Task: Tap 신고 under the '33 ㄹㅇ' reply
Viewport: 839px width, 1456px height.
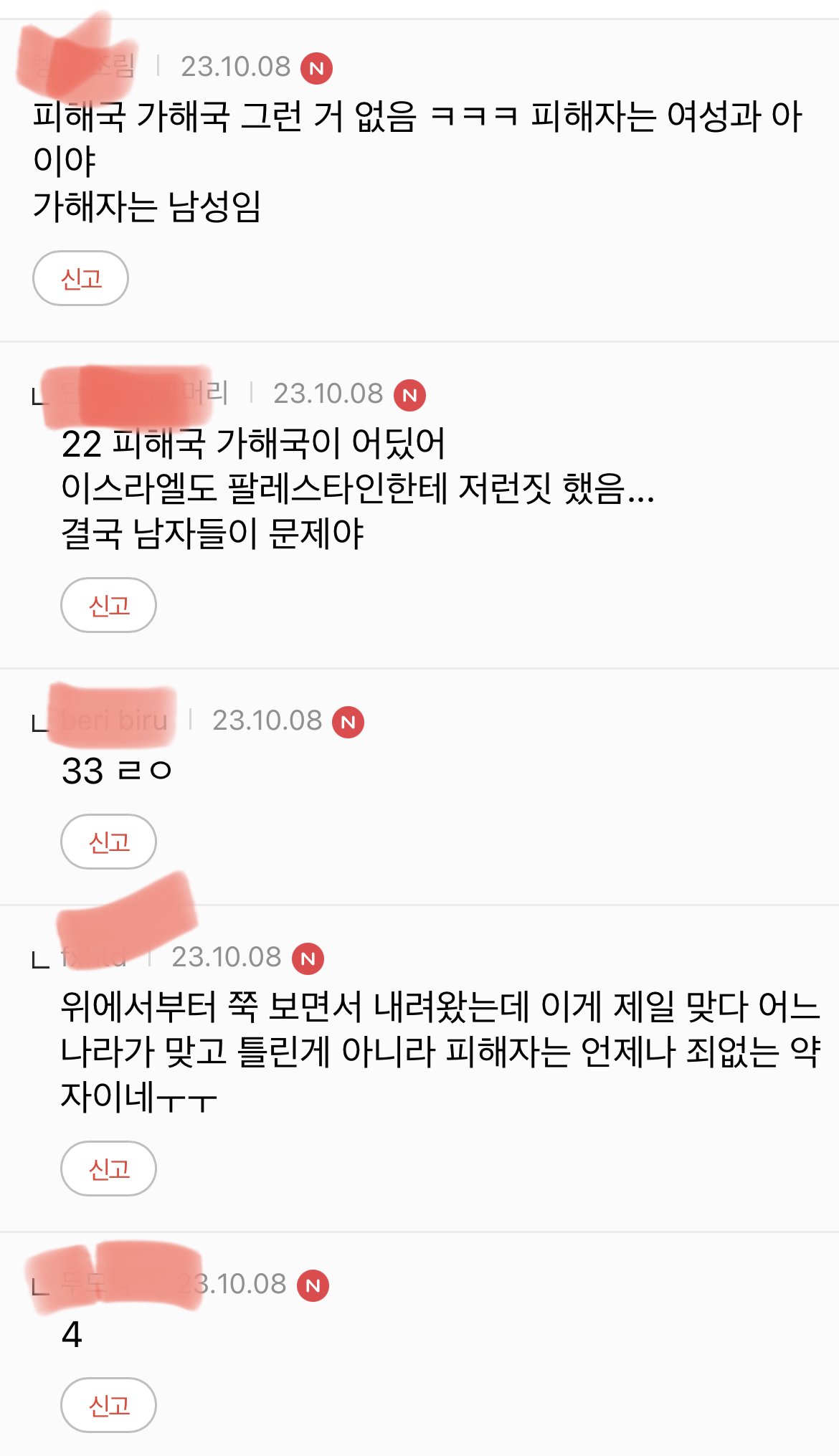Action: (108, 842)
